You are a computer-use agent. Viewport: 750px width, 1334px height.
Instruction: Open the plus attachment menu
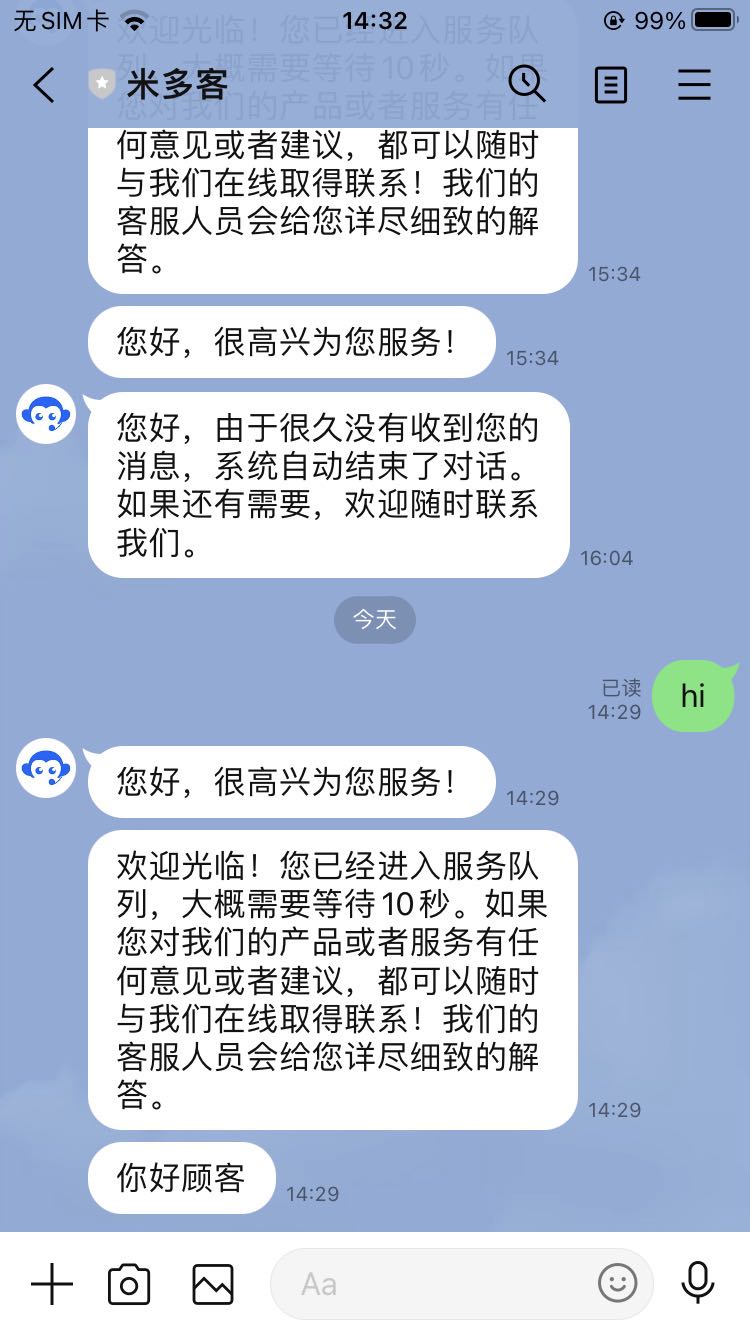52,1284
